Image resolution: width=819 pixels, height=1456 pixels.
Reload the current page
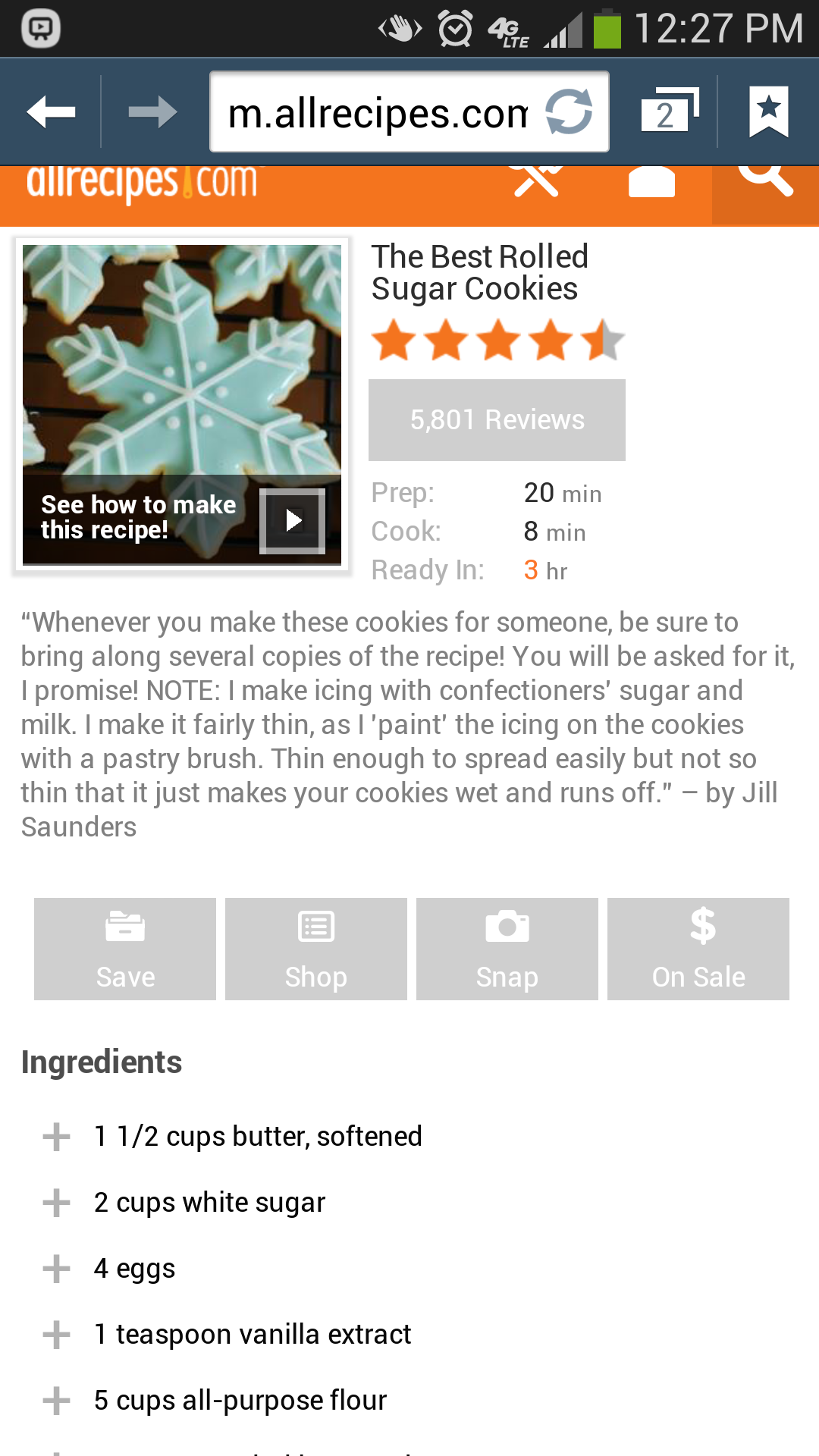click(x=570, y=112)
